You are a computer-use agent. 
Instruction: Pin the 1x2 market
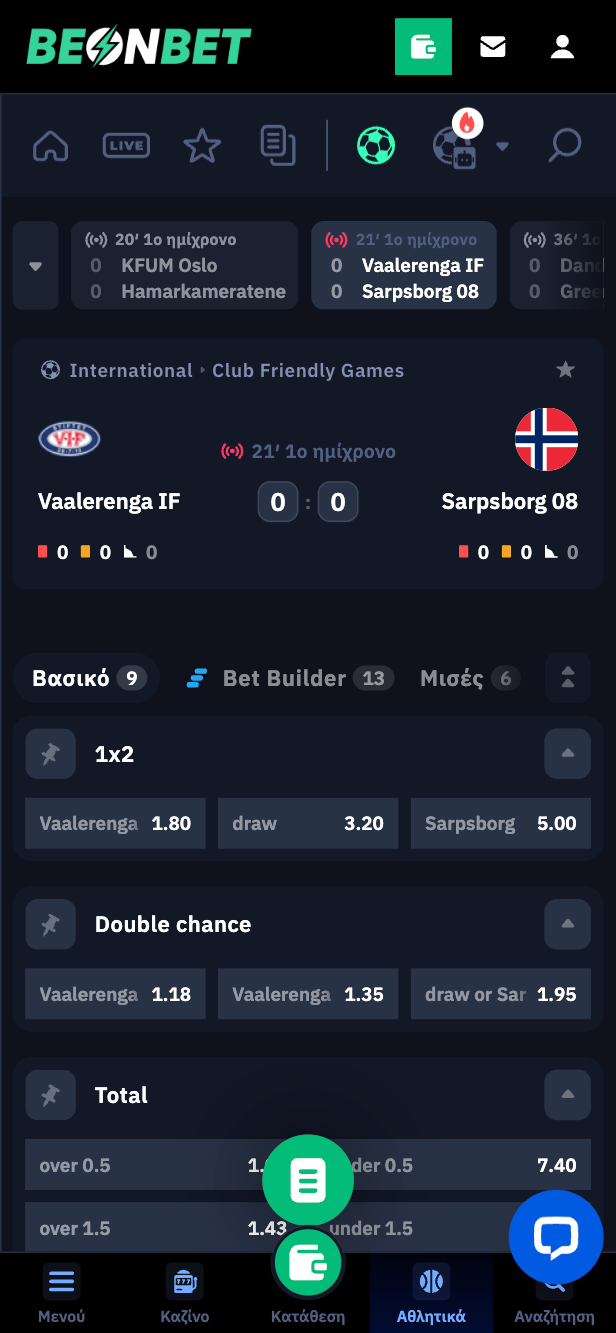pos(50,754)
